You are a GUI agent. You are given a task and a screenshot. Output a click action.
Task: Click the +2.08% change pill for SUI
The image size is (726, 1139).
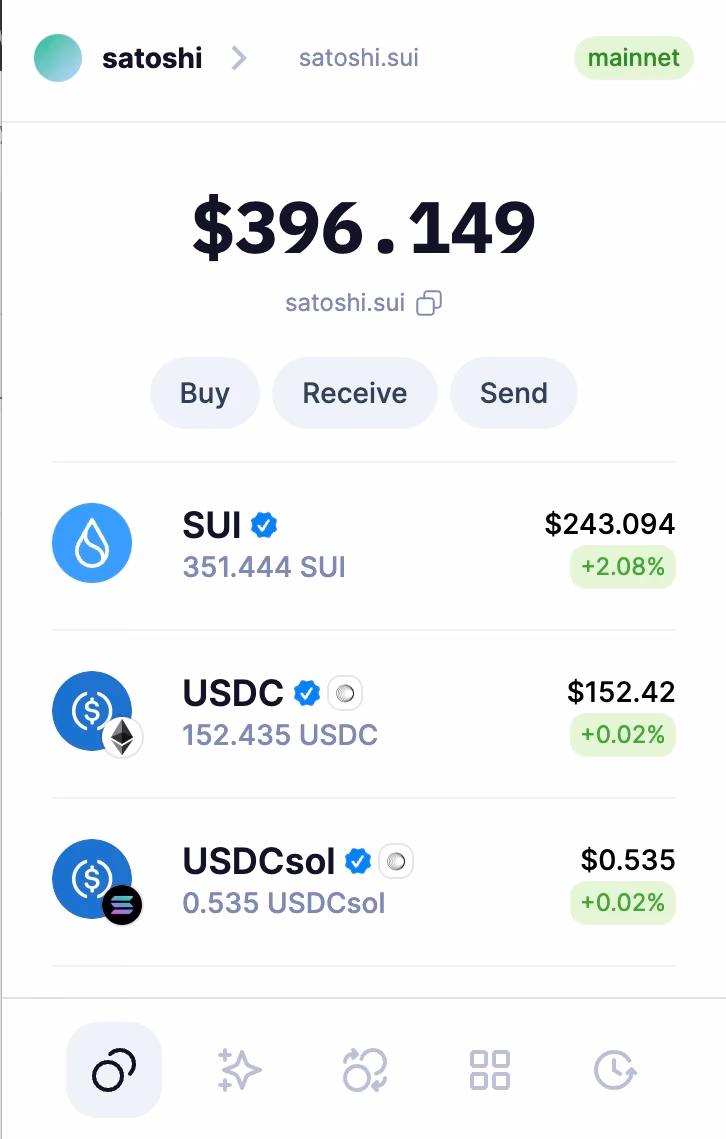pos(622,567)
